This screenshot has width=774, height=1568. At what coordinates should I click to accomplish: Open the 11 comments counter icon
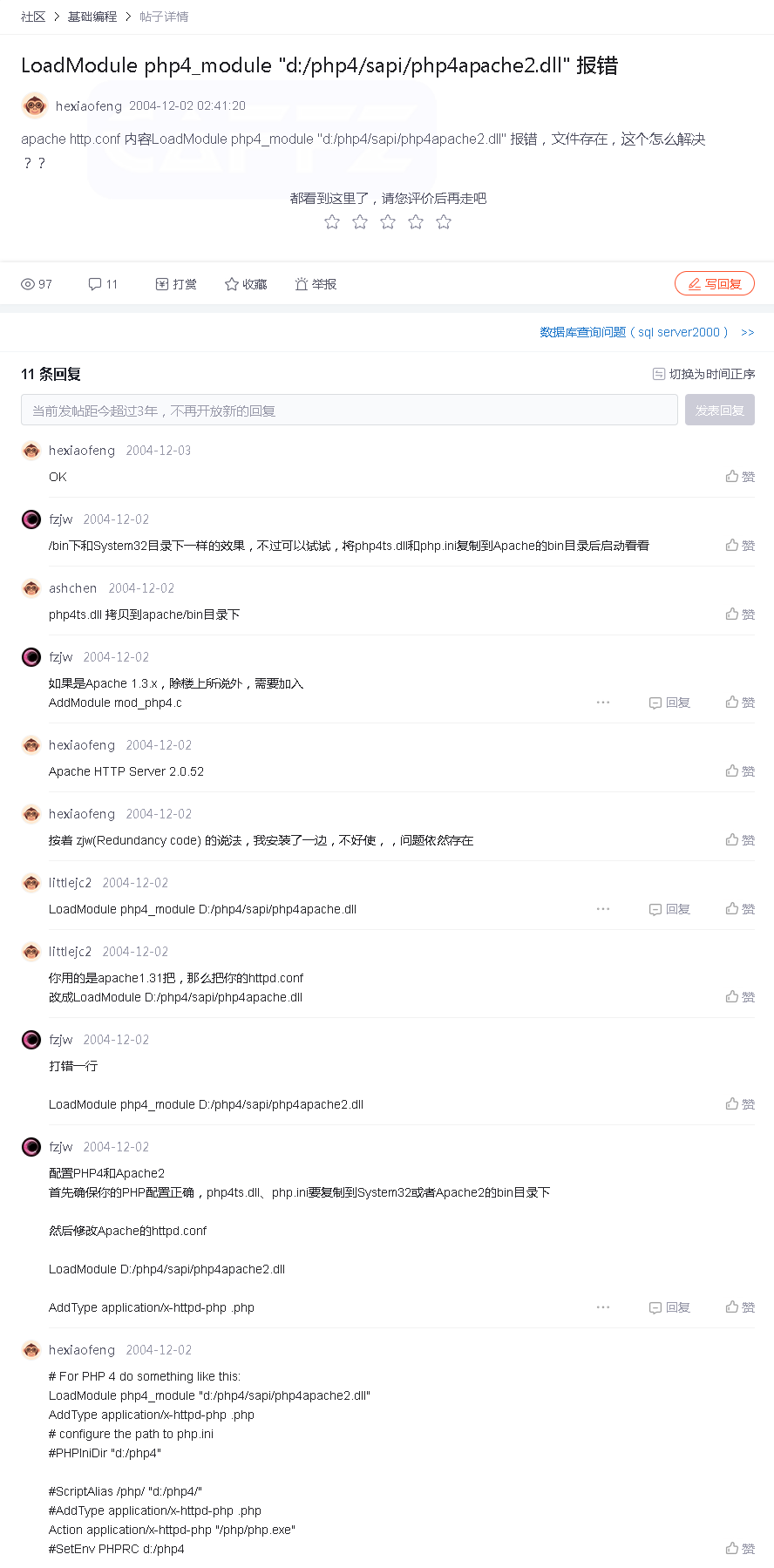103,284
